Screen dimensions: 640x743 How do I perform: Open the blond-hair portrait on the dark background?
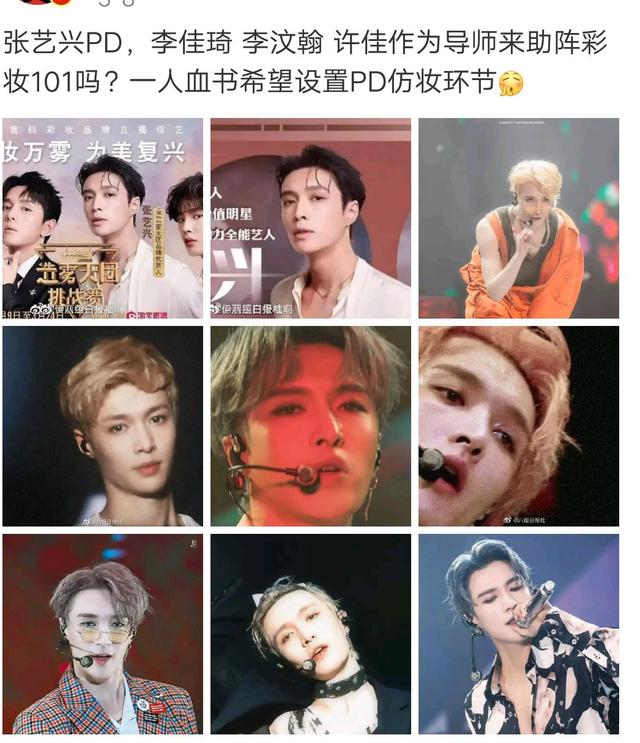tap(103, 426)
